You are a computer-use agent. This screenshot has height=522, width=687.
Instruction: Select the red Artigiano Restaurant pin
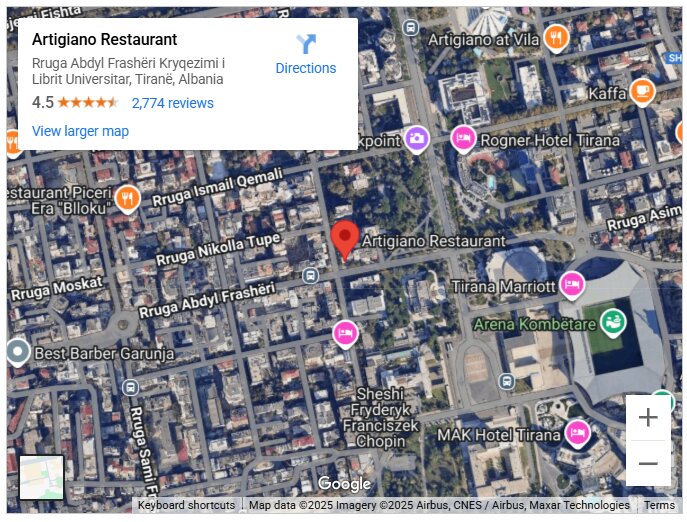[x=345, y=239]
